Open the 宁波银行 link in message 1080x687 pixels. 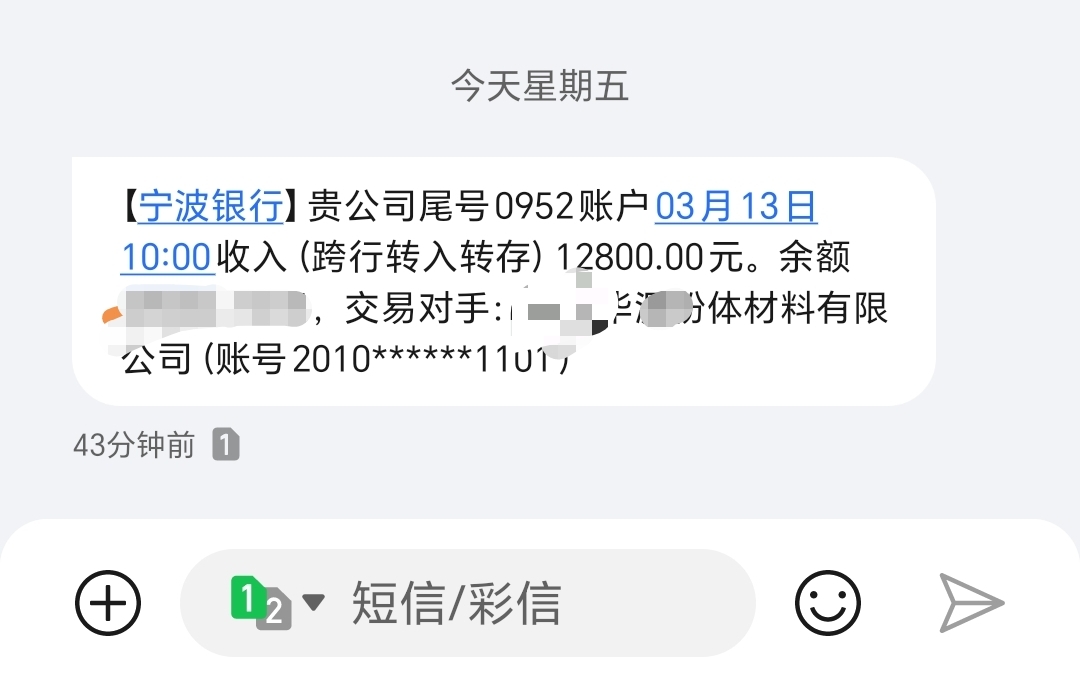pyautogui.click(x=210, y=207)
